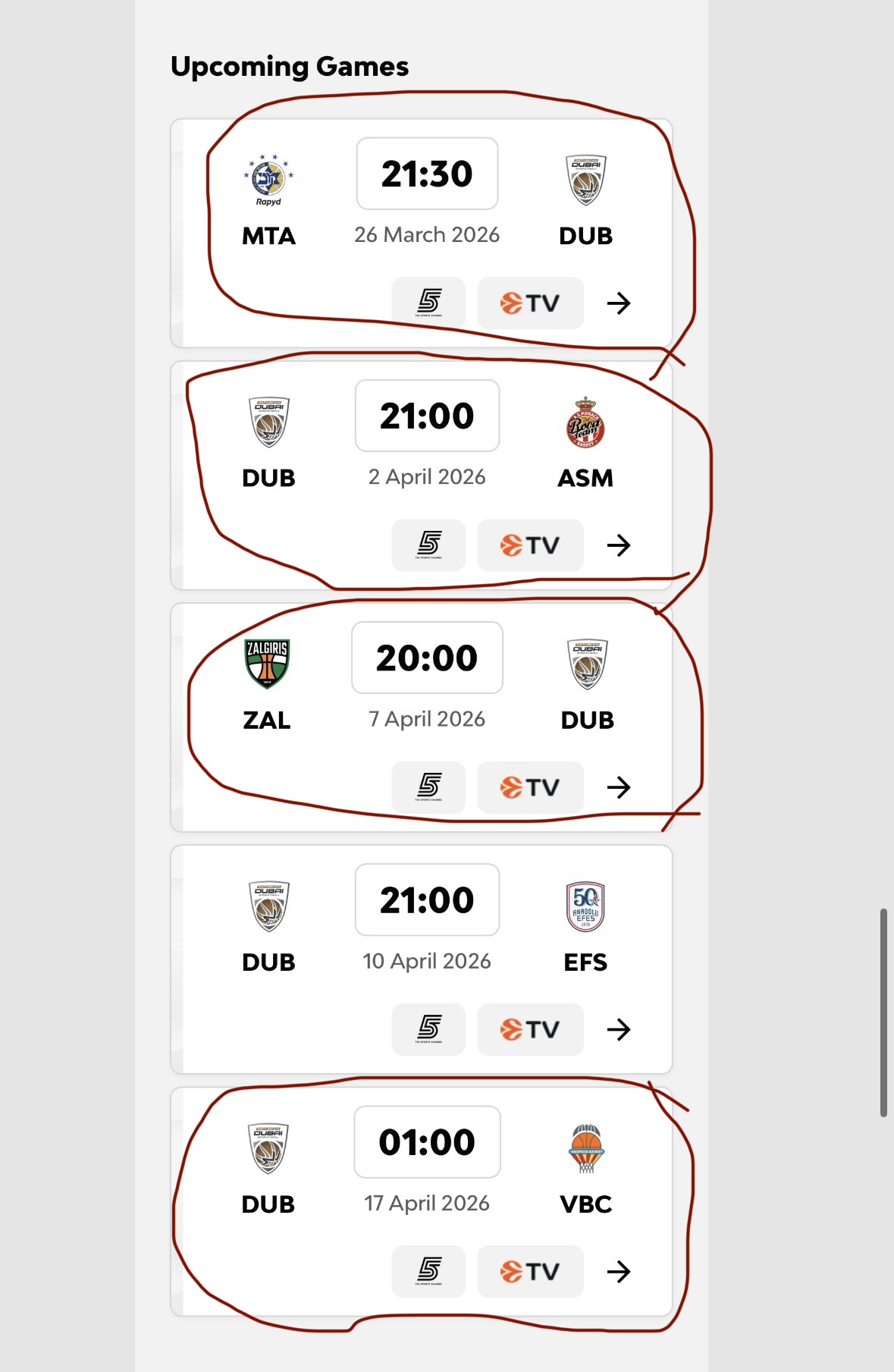Tap channel 5 button for 7 April game

tap(428, 787)
